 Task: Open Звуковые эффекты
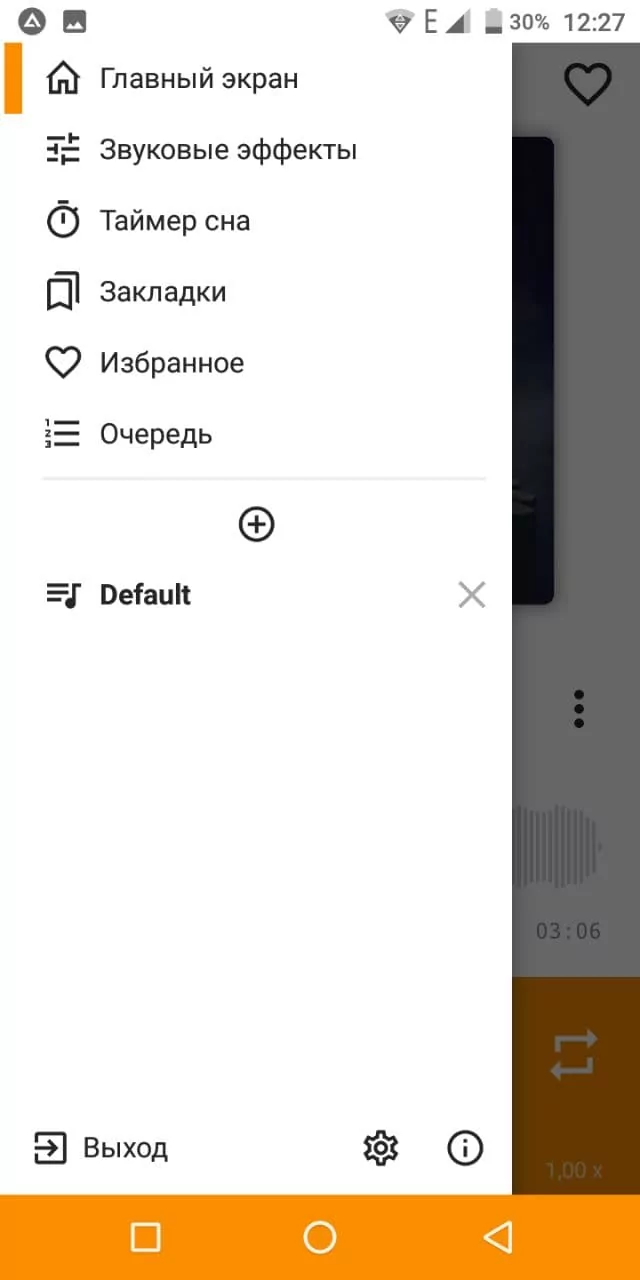[256, 150]
